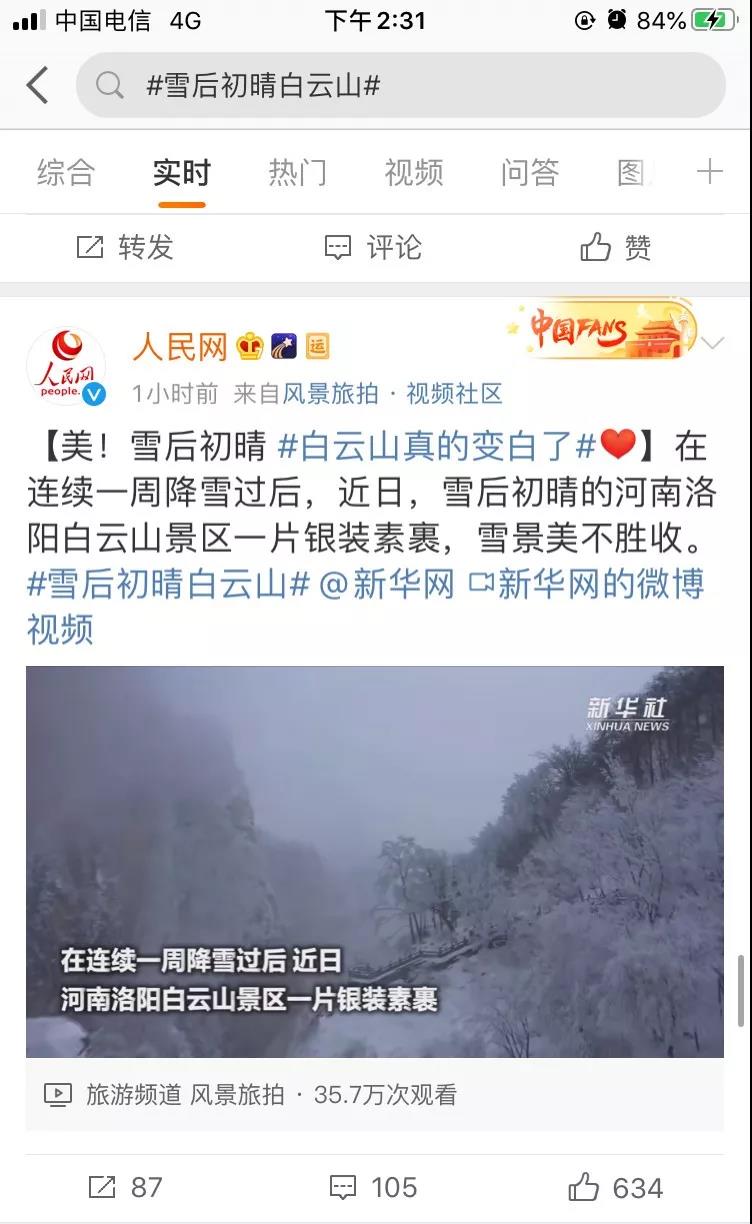This screenshot has width=752, height=1224.
Task: Open the 105 comments on 人民网 post
Action: click(373, 1187)
